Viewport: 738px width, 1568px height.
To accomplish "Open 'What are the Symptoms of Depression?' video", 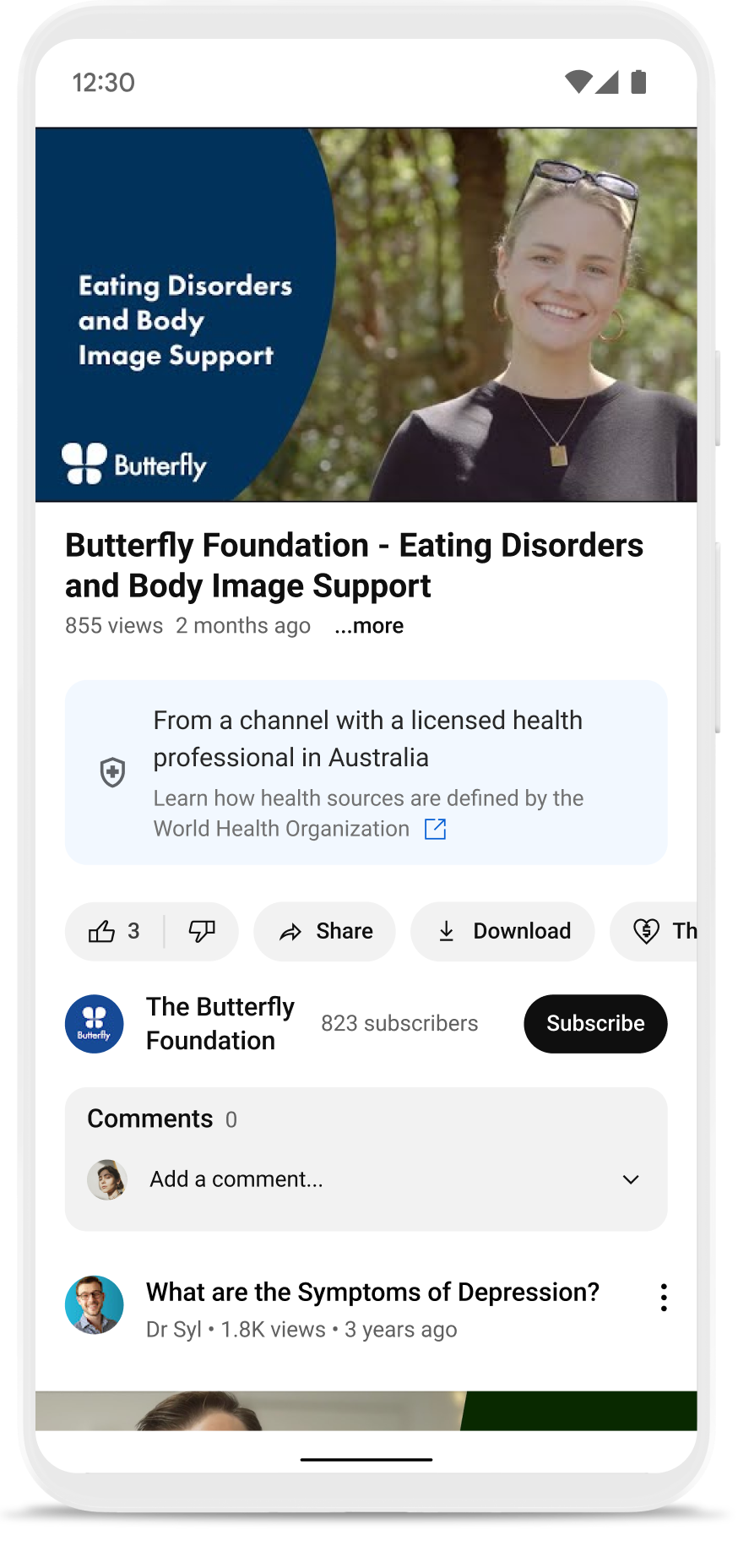I will pos(372,1293).
